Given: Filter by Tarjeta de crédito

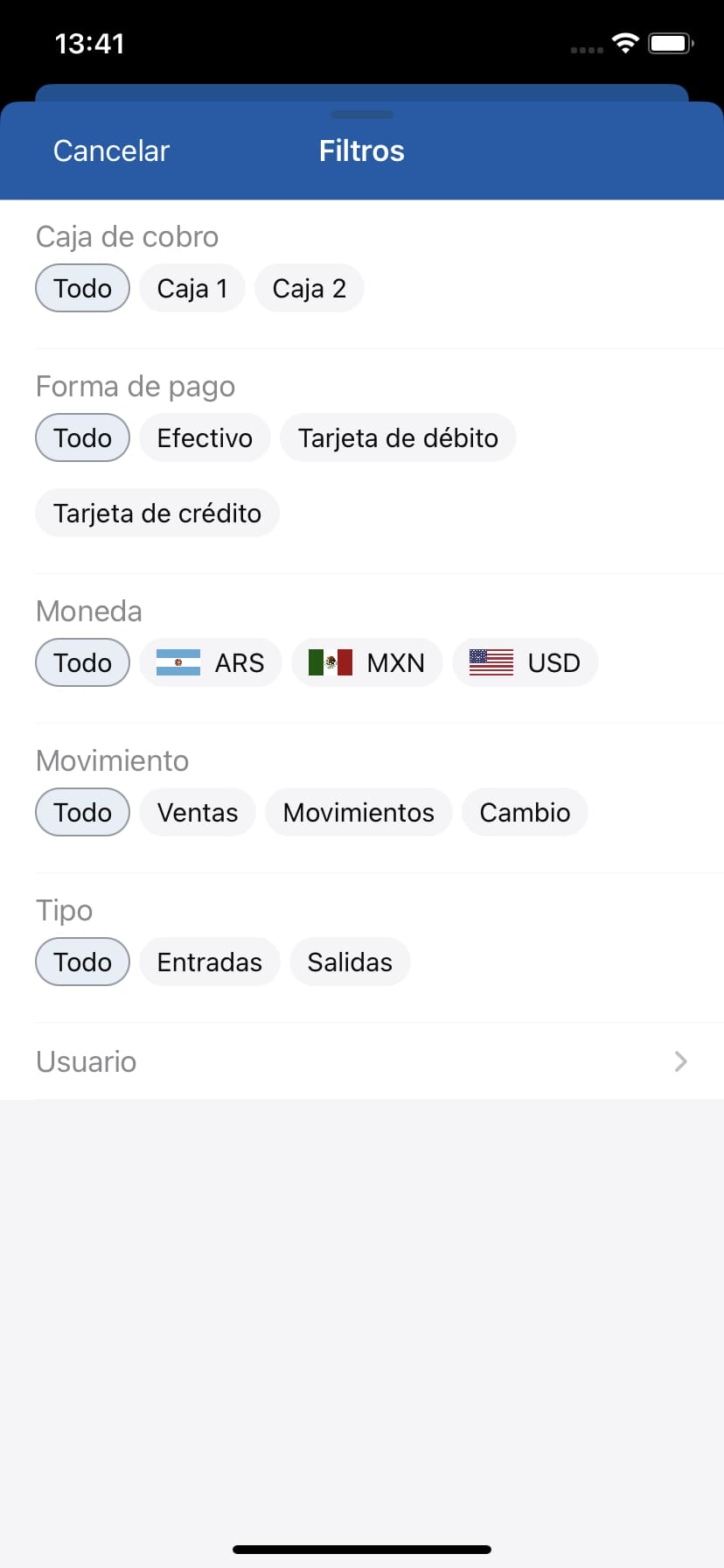Looking at the screenshot, I should (x=157, y=513).
